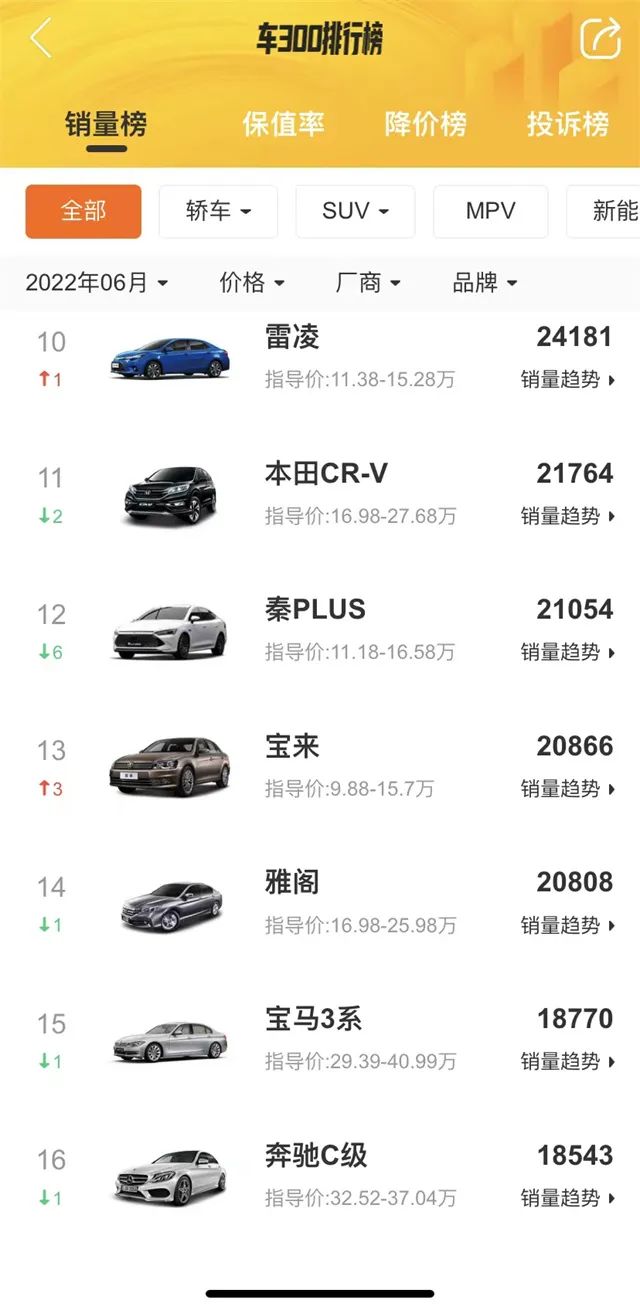Open the 雅阁 car entry
640x1310 pixels.
[292, 883]
